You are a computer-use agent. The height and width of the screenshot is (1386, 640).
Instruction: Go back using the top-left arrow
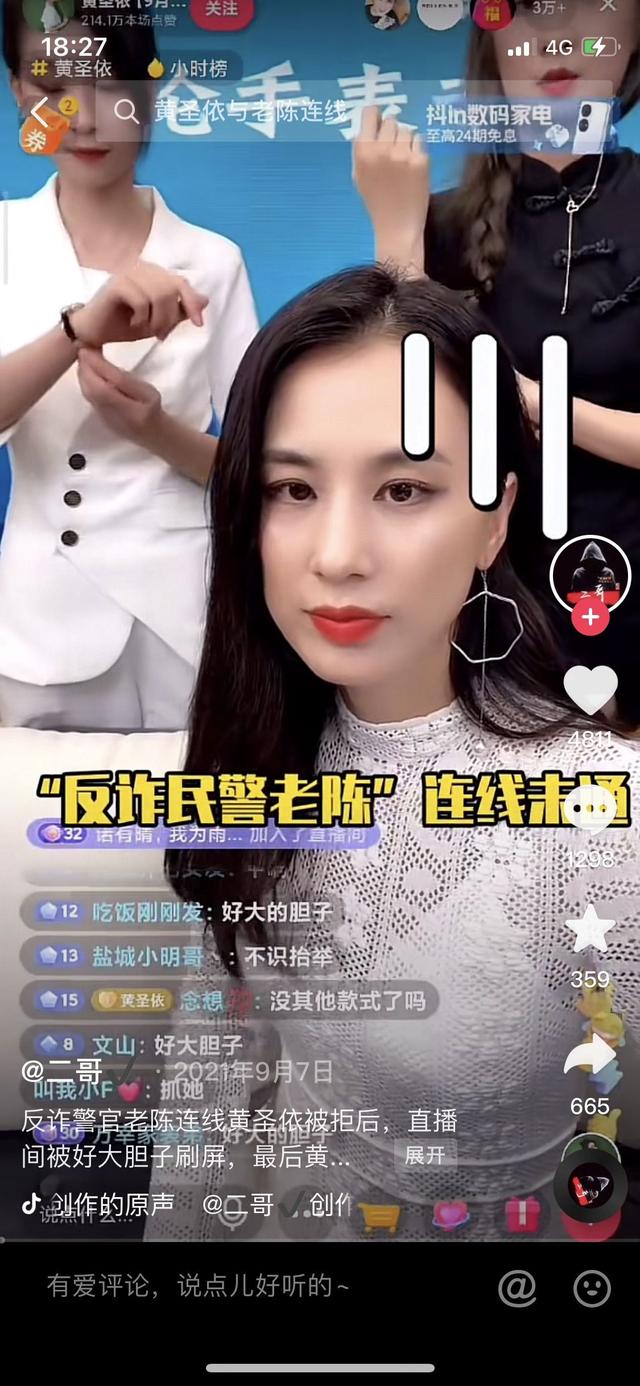coord(40,112)
